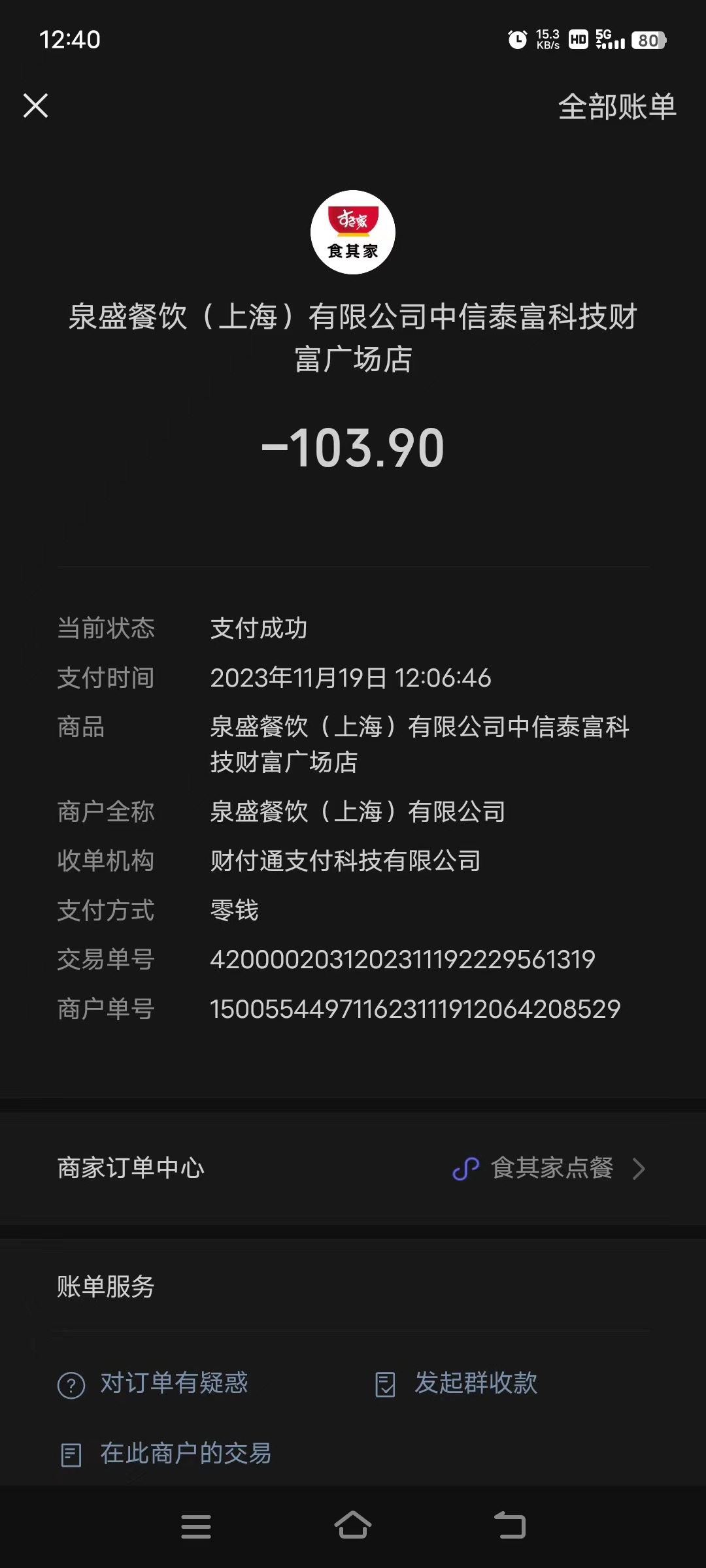Tap the system back button
This screenshot has width=706, height=1568.
point(510,1526)
